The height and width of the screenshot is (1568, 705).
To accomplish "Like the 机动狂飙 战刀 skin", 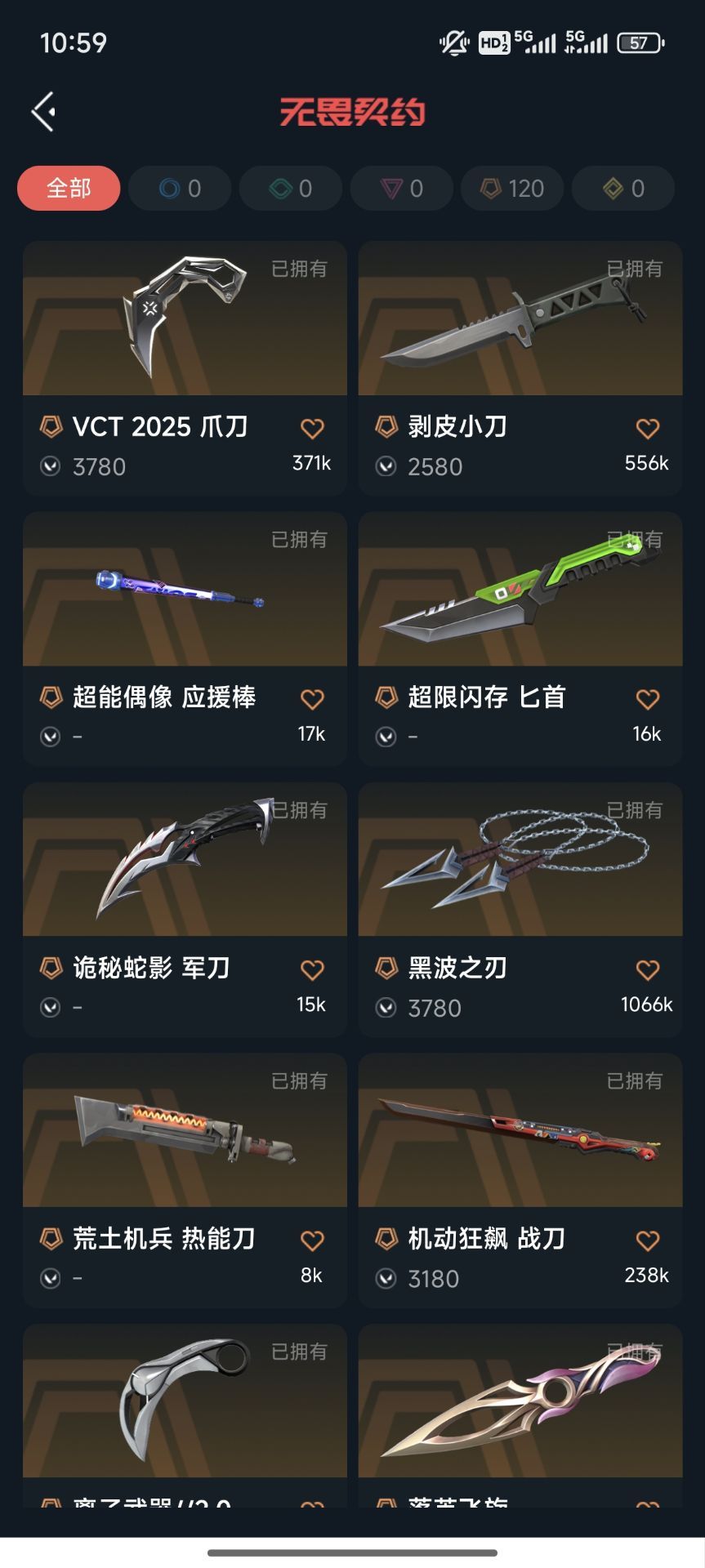I will [648, 1241].
